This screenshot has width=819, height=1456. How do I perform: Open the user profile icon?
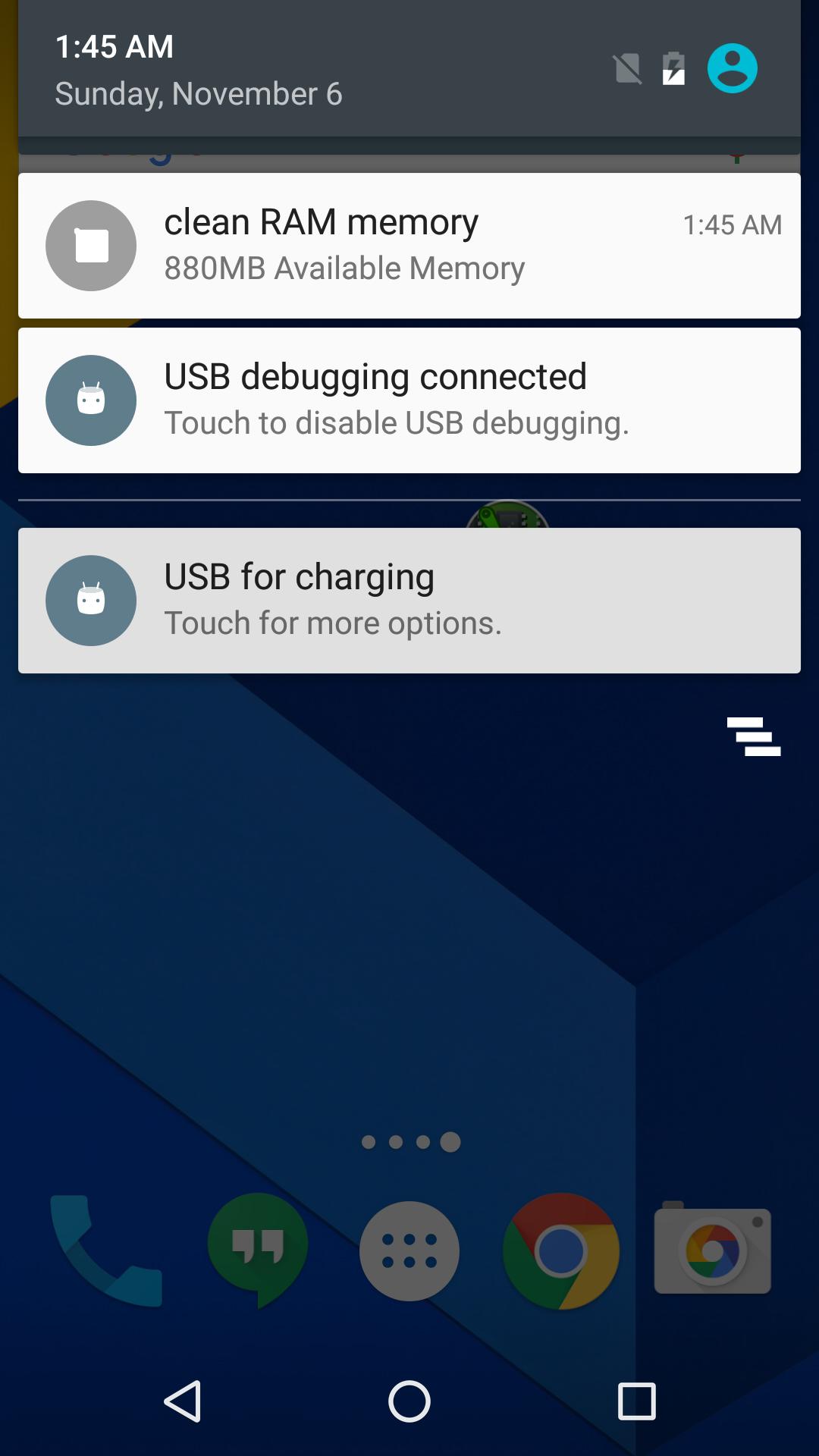732,68
